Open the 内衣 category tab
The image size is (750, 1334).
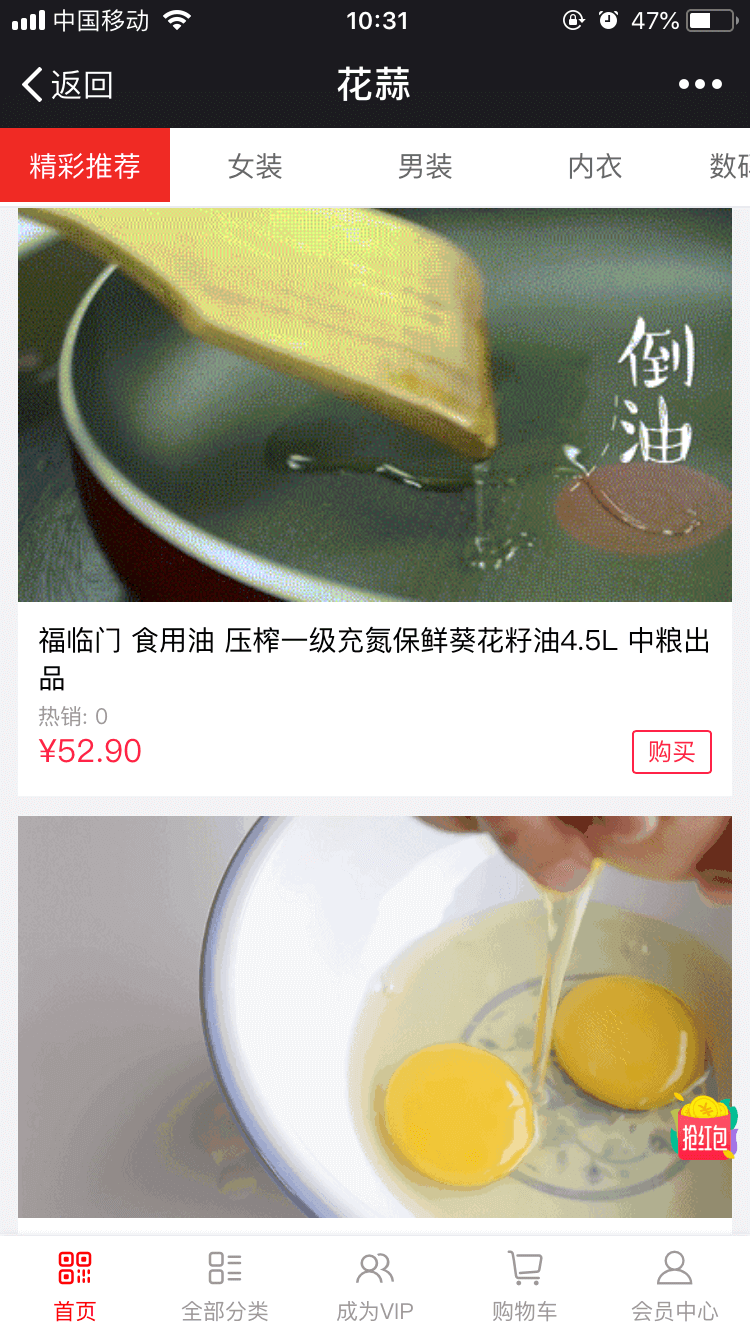tap(595, 166)
